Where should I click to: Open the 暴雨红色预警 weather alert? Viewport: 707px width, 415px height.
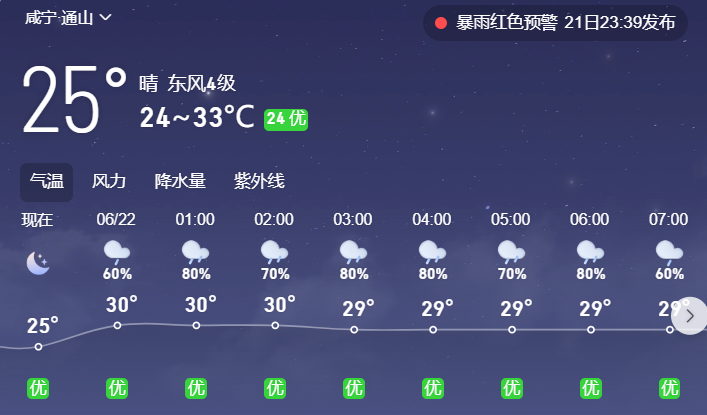(555, 23)
